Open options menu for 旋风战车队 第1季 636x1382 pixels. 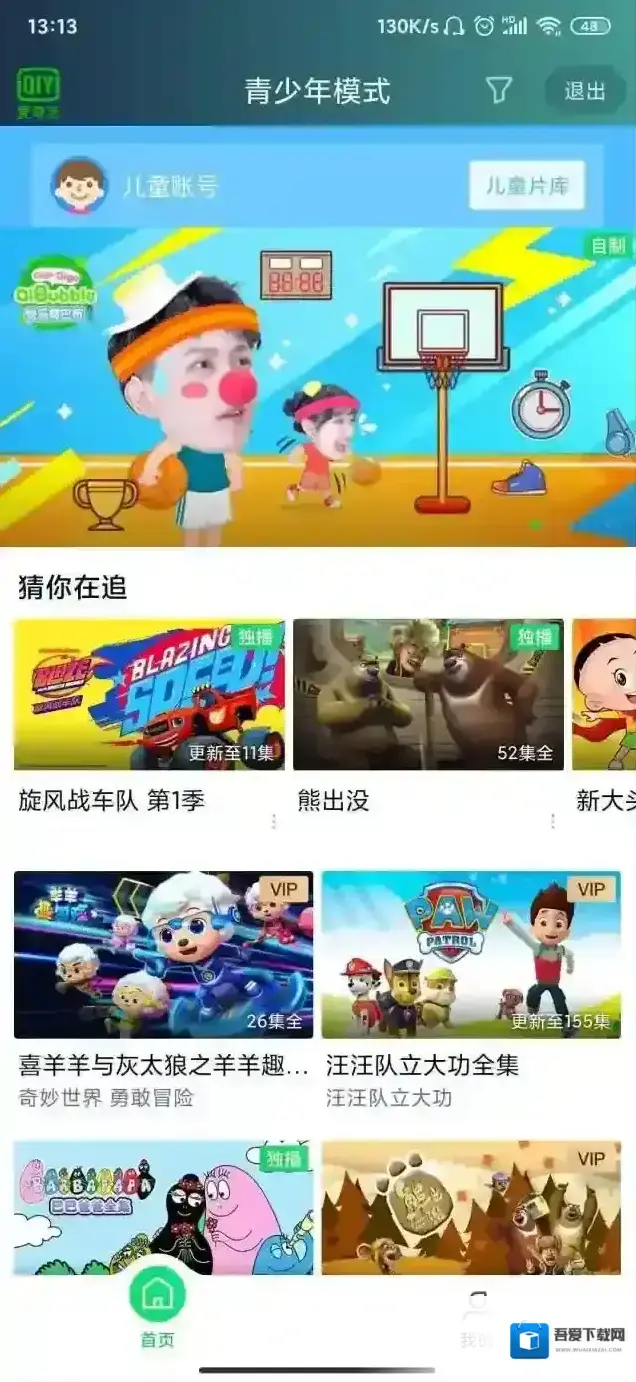click(x=274, y=821)
